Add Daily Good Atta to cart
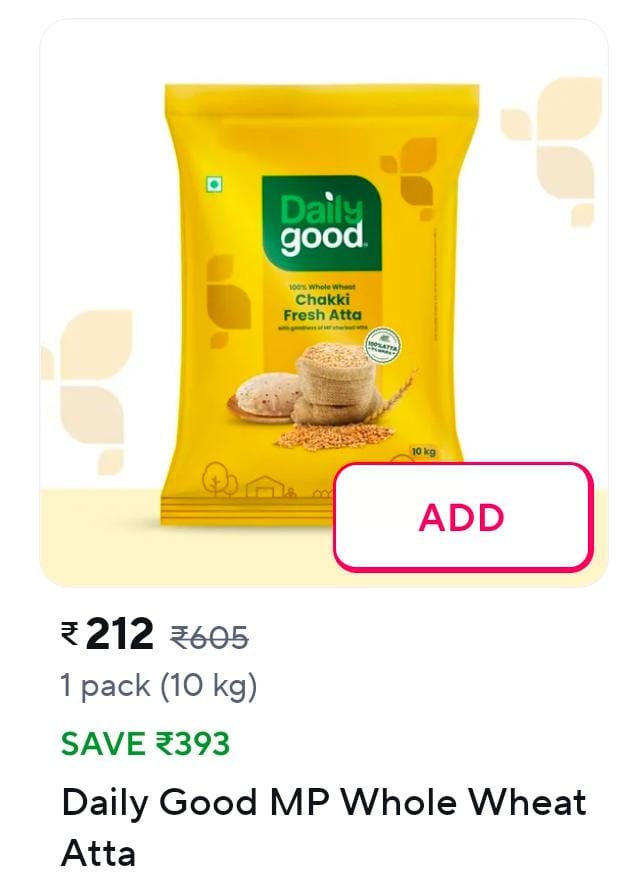 tap(462, 517)
